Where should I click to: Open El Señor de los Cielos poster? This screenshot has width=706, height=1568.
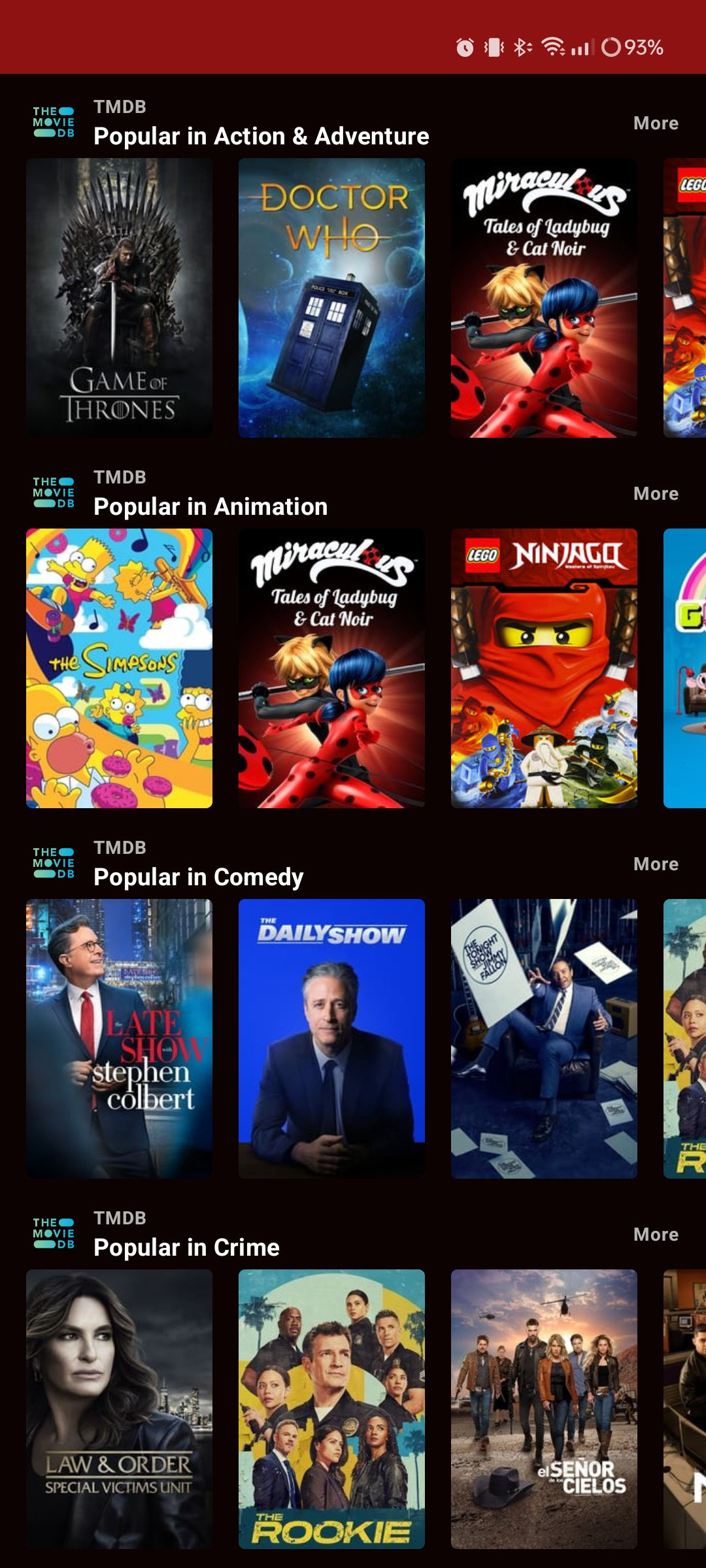pyautogui.click(x=544, y=1409)
